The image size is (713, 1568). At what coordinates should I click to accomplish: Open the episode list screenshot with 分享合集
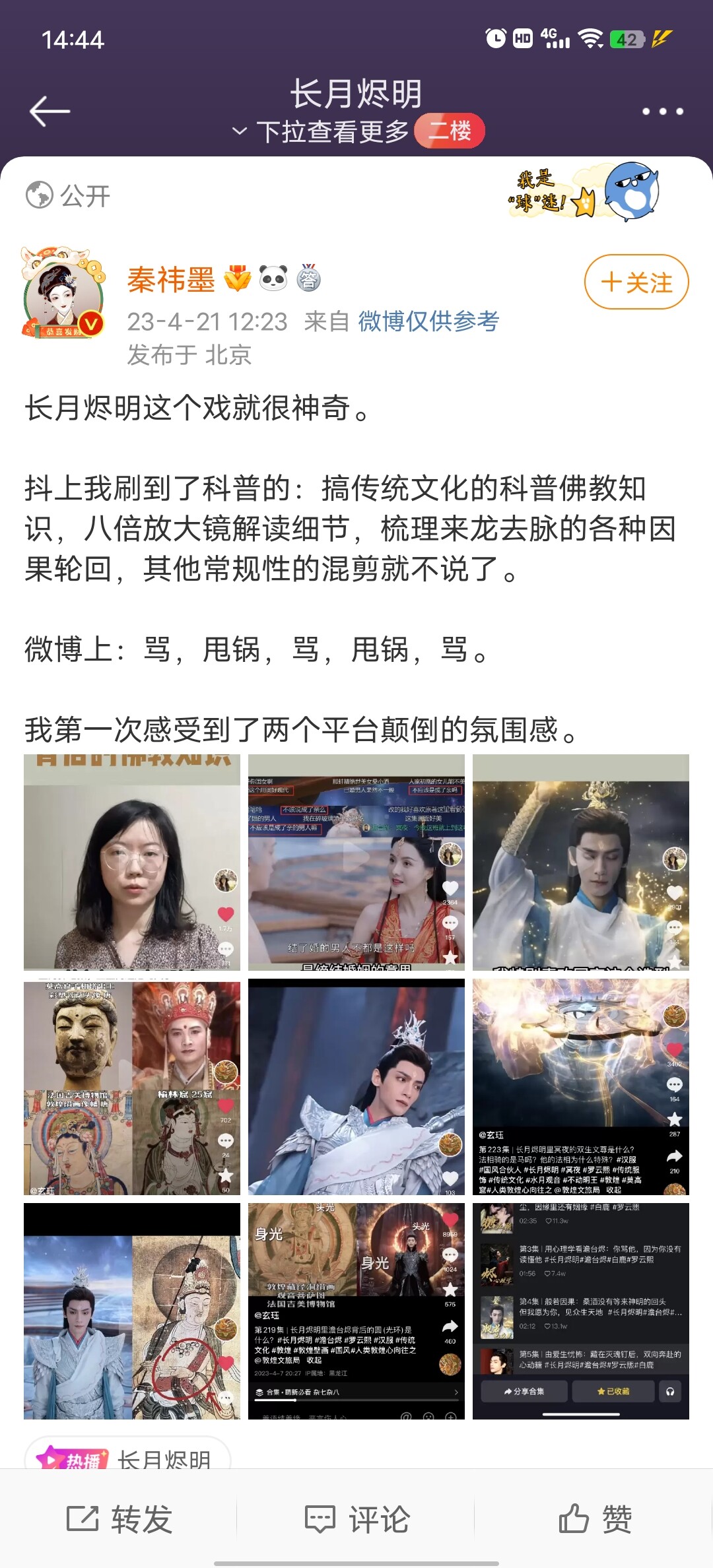point(581,1311)
